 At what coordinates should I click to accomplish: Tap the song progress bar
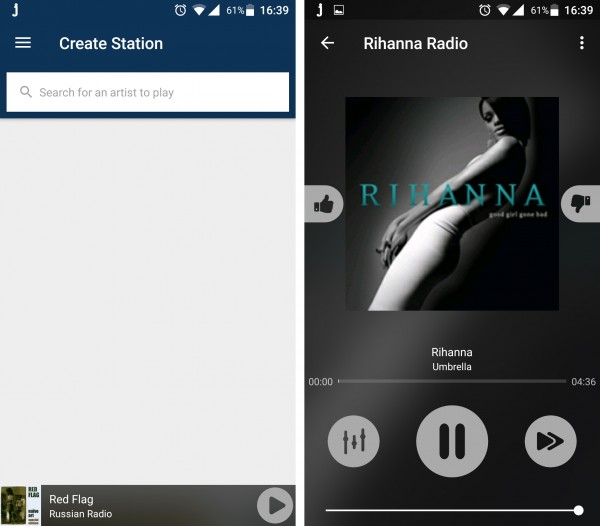point(452,381)
